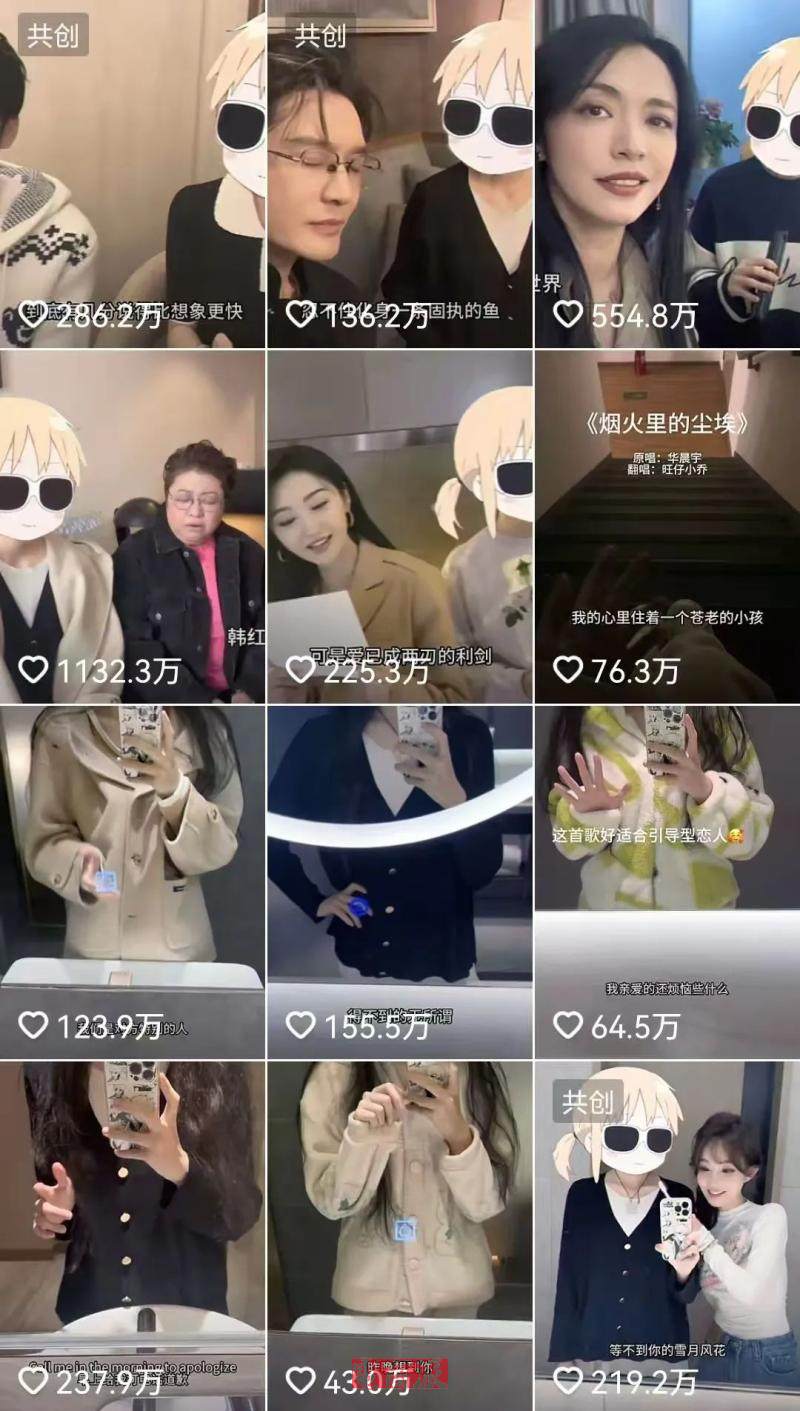View the video with 1132.3万 likes
The width and height of the screenshot is (800, 1411).
pos(132,527)
